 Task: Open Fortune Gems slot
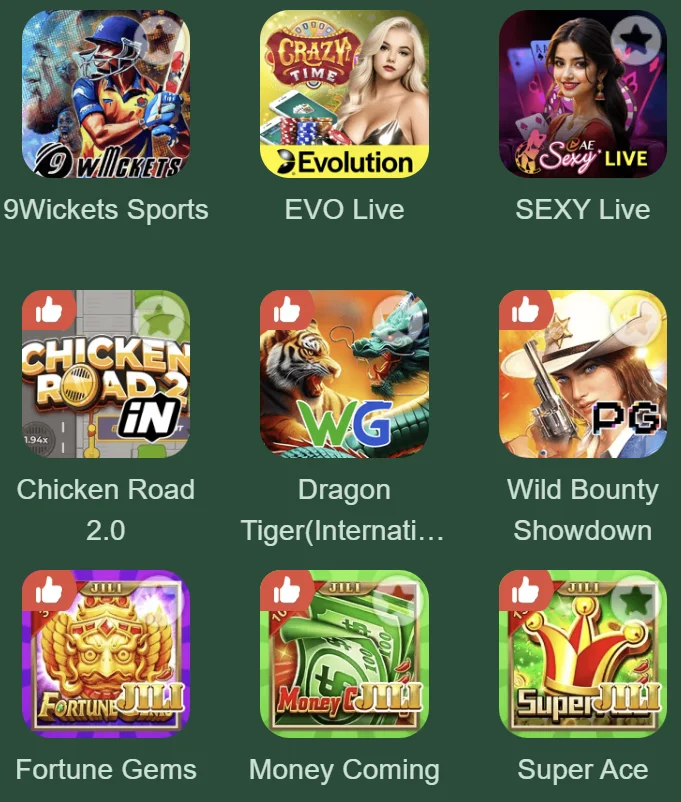coord(106,653)
